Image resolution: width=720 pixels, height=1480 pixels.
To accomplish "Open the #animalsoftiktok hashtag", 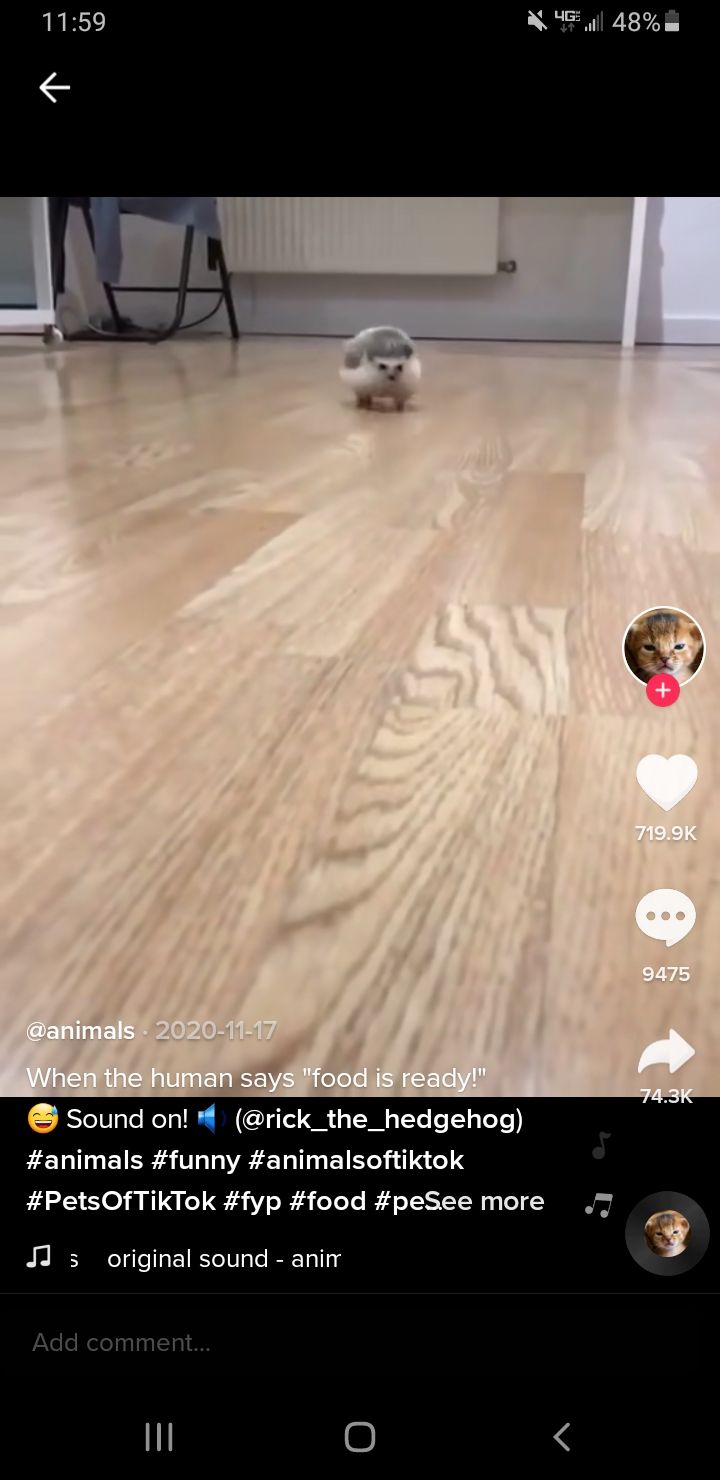I will pyautogui.click(x=356, y=1160).
